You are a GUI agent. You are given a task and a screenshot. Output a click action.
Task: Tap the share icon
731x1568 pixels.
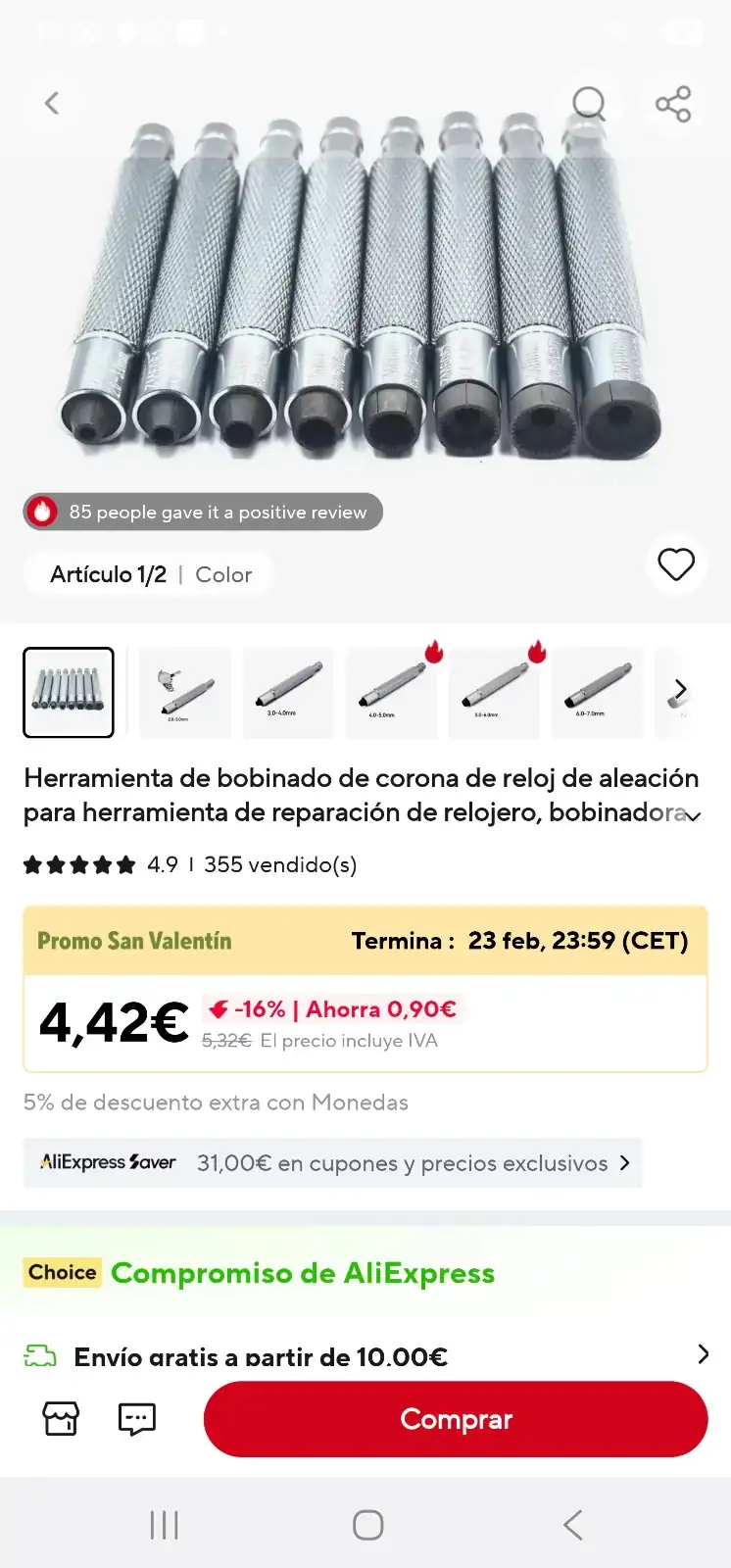click(673, 103)
